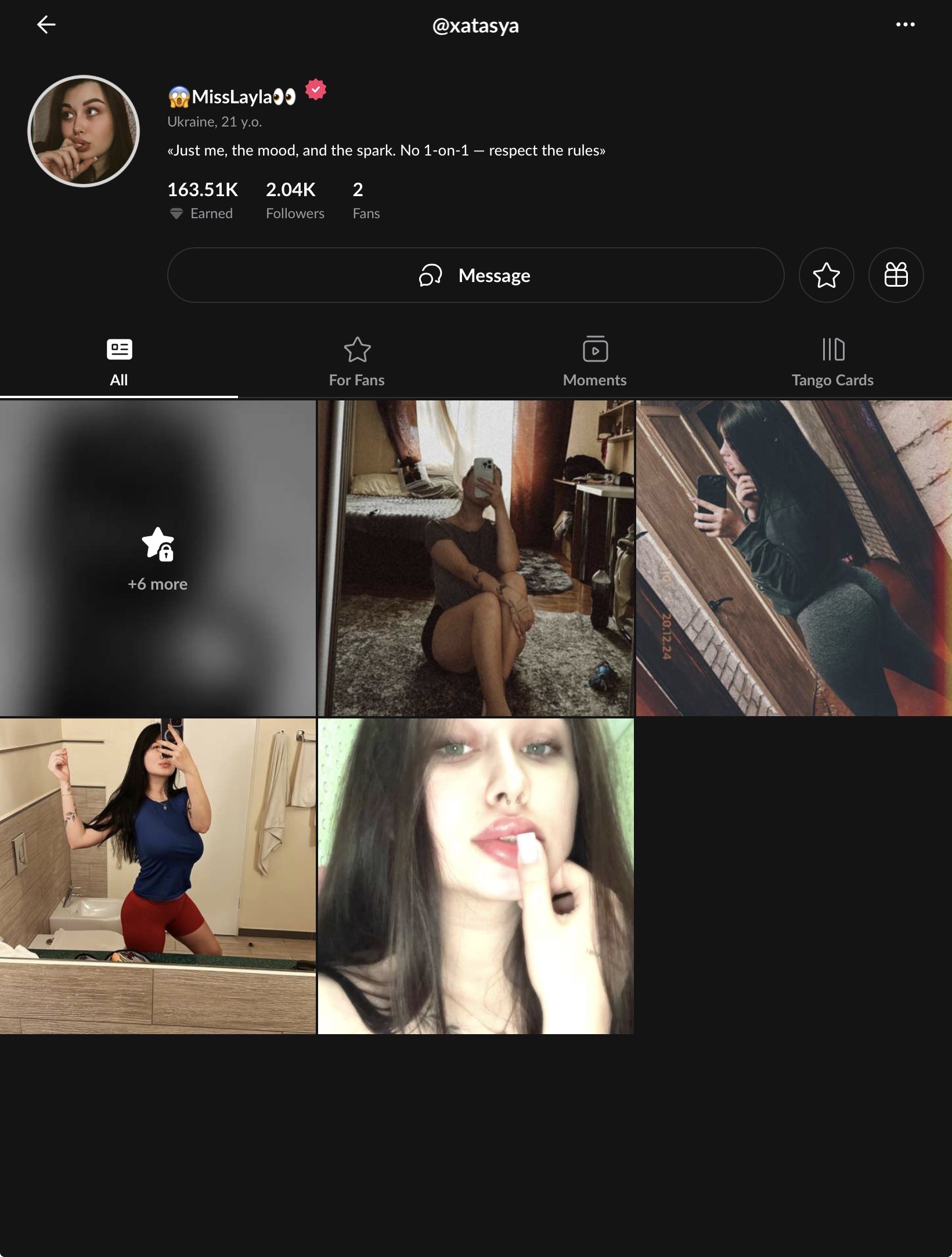Open the mirror selfie on the carpet

pyautogui.click(x=476, y=558)
